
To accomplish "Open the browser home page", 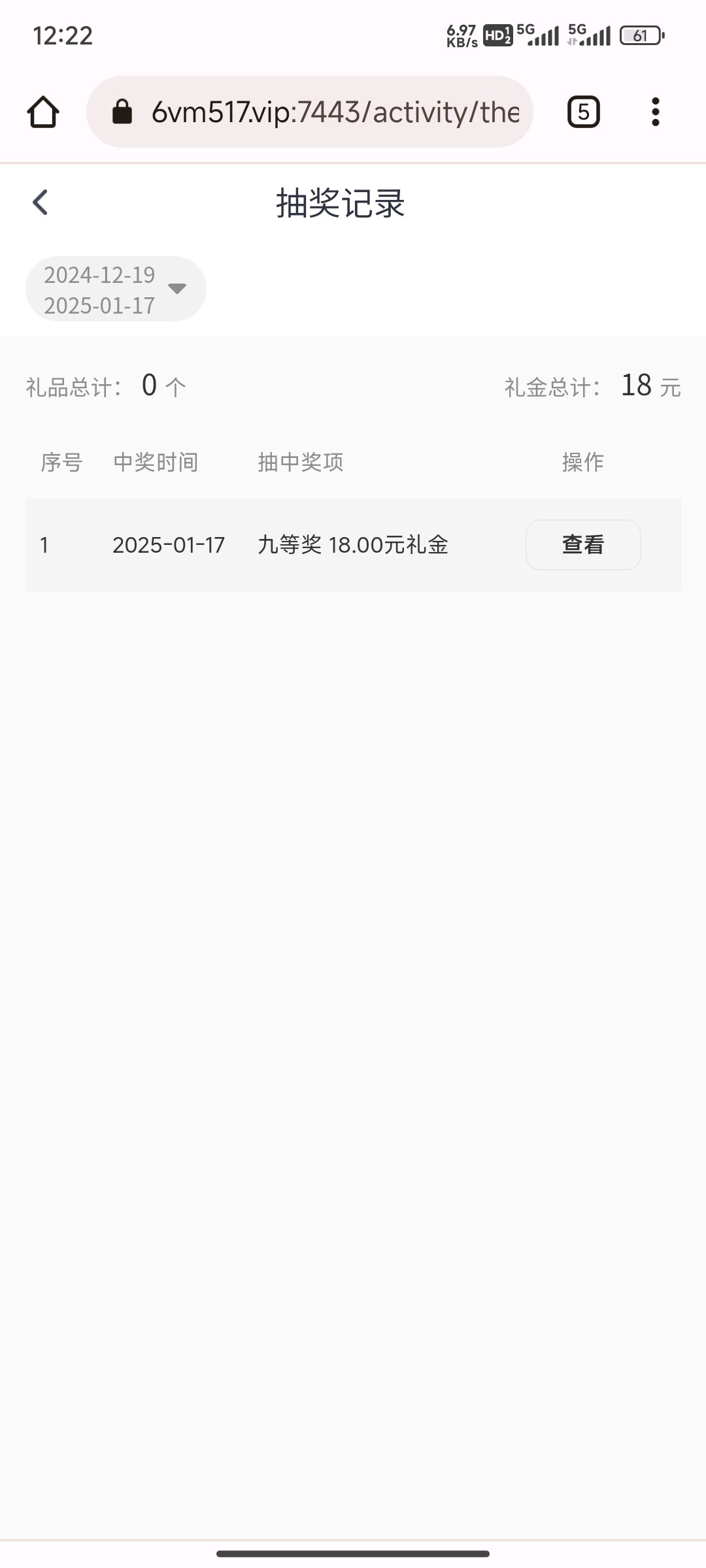I will [43, 112].
